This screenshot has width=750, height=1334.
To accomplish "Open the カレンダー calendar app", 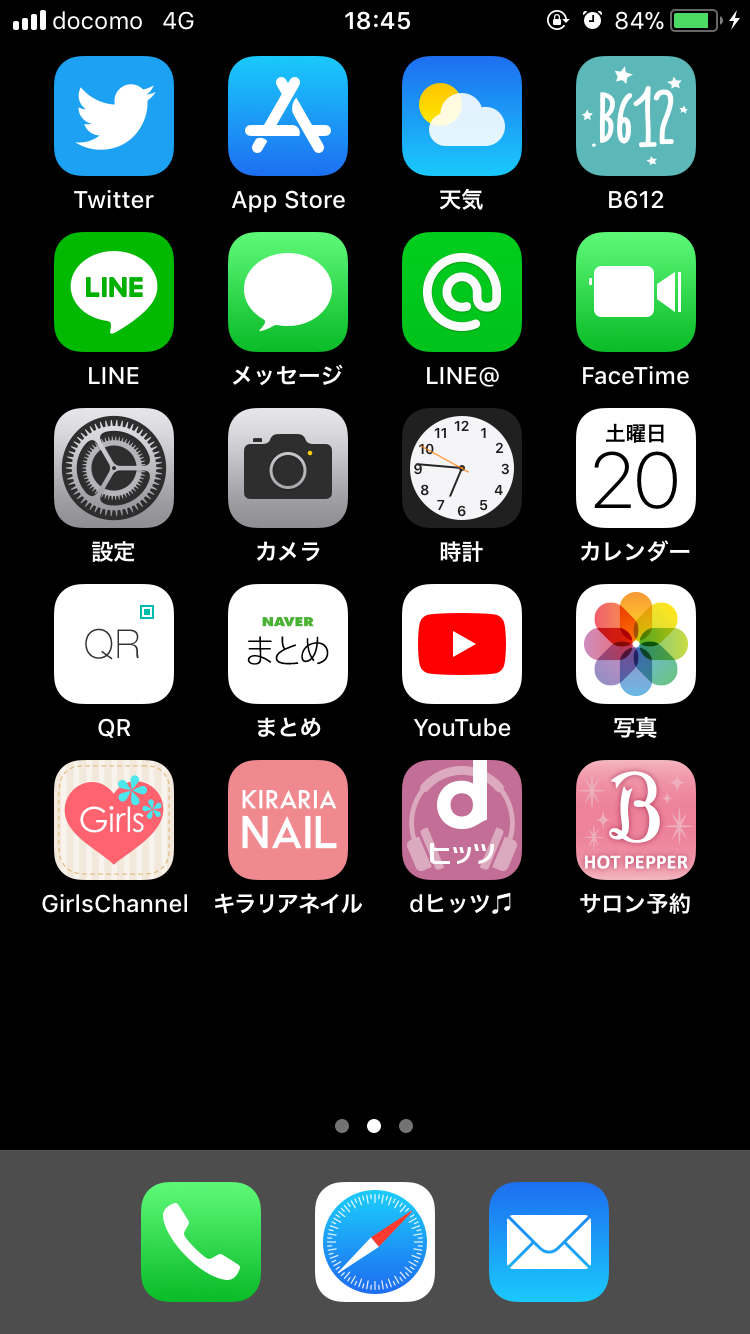I will [636, 468].
